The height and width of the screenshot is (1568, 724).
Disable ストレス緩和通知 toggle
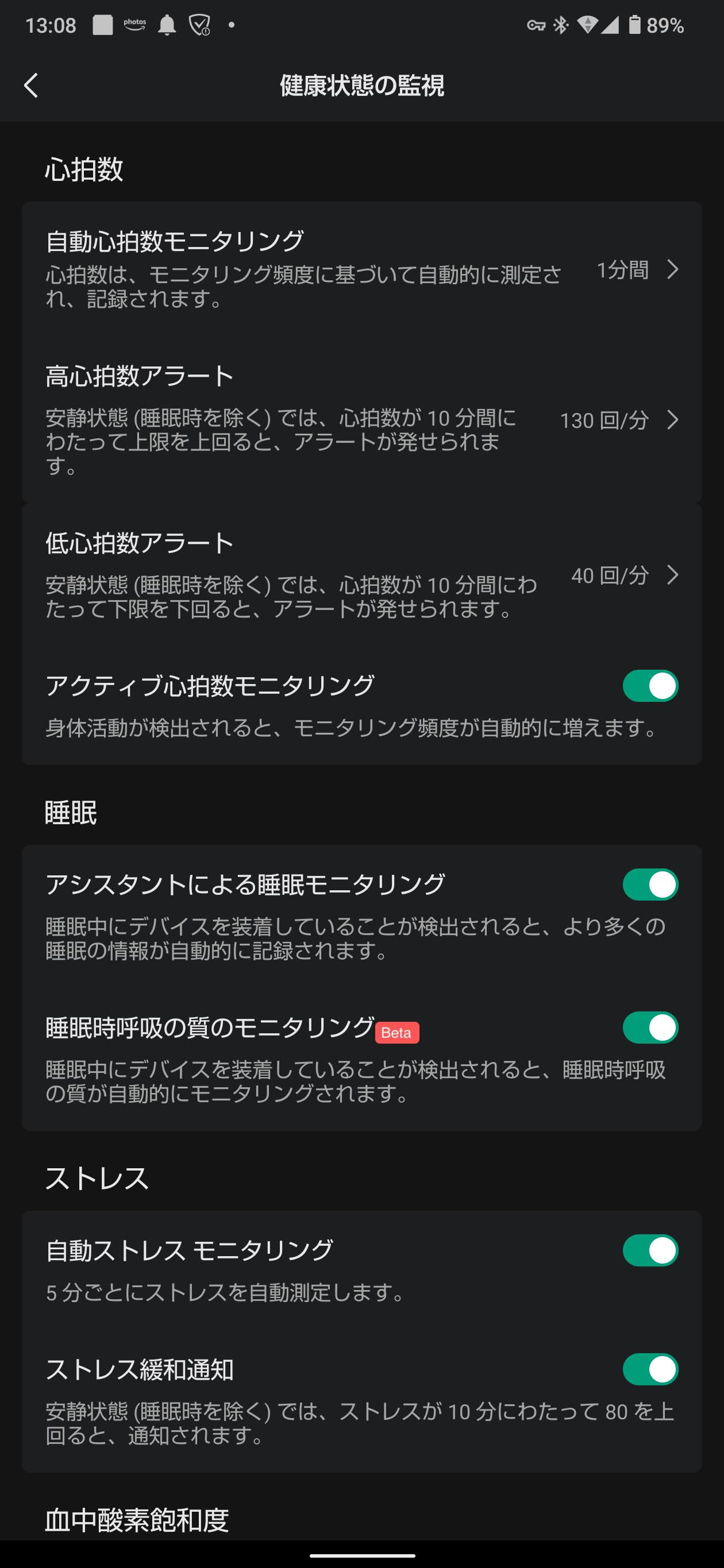(x=650, y=1370)
